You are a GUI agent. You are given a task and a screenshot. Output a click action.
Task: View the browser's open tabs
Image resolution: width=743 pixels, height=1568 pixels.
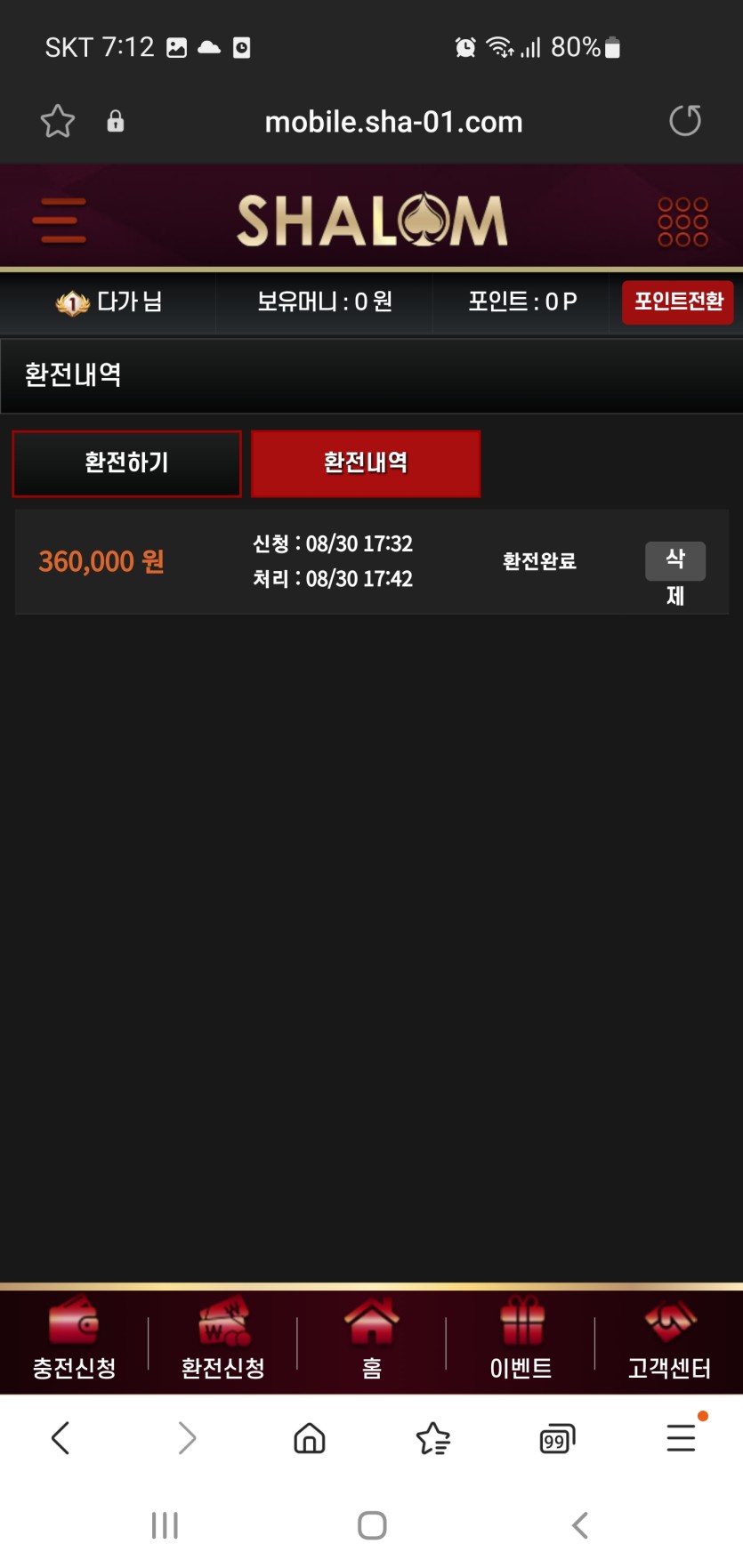557,1438
